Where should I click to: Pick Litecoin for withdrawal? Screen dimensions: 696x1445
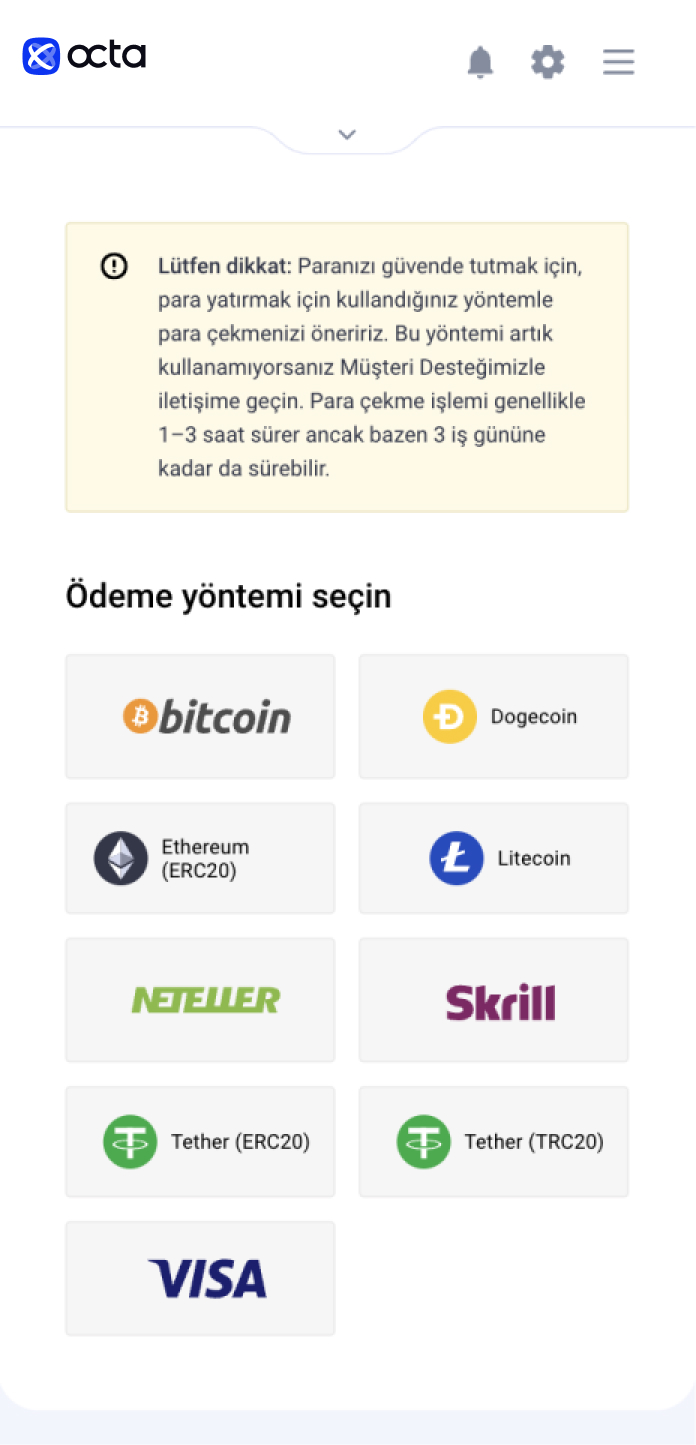point(494,858)
